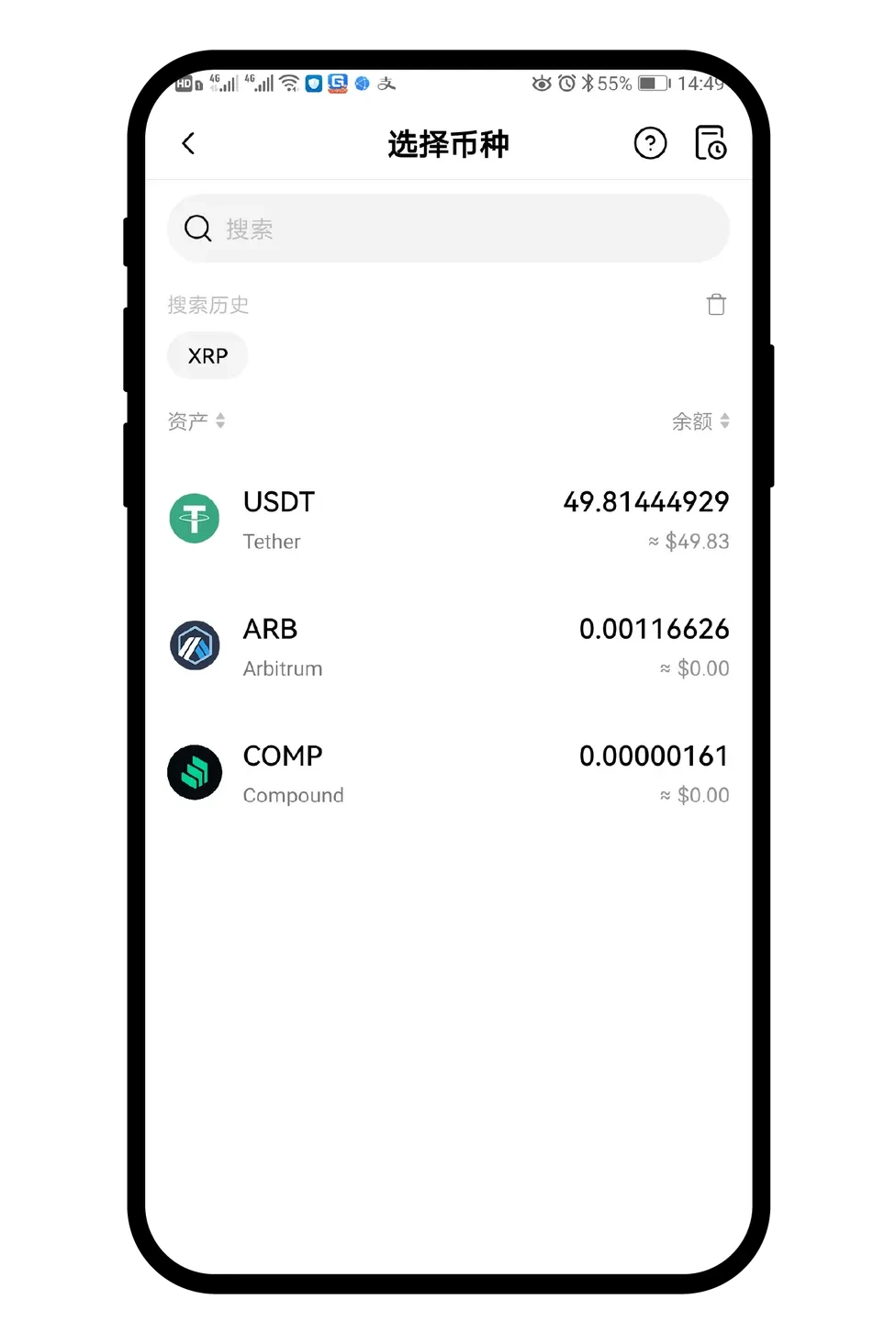Go back from the 选择币种 screen
This screenshot has width=896, height=1344.
coord(189,143)
